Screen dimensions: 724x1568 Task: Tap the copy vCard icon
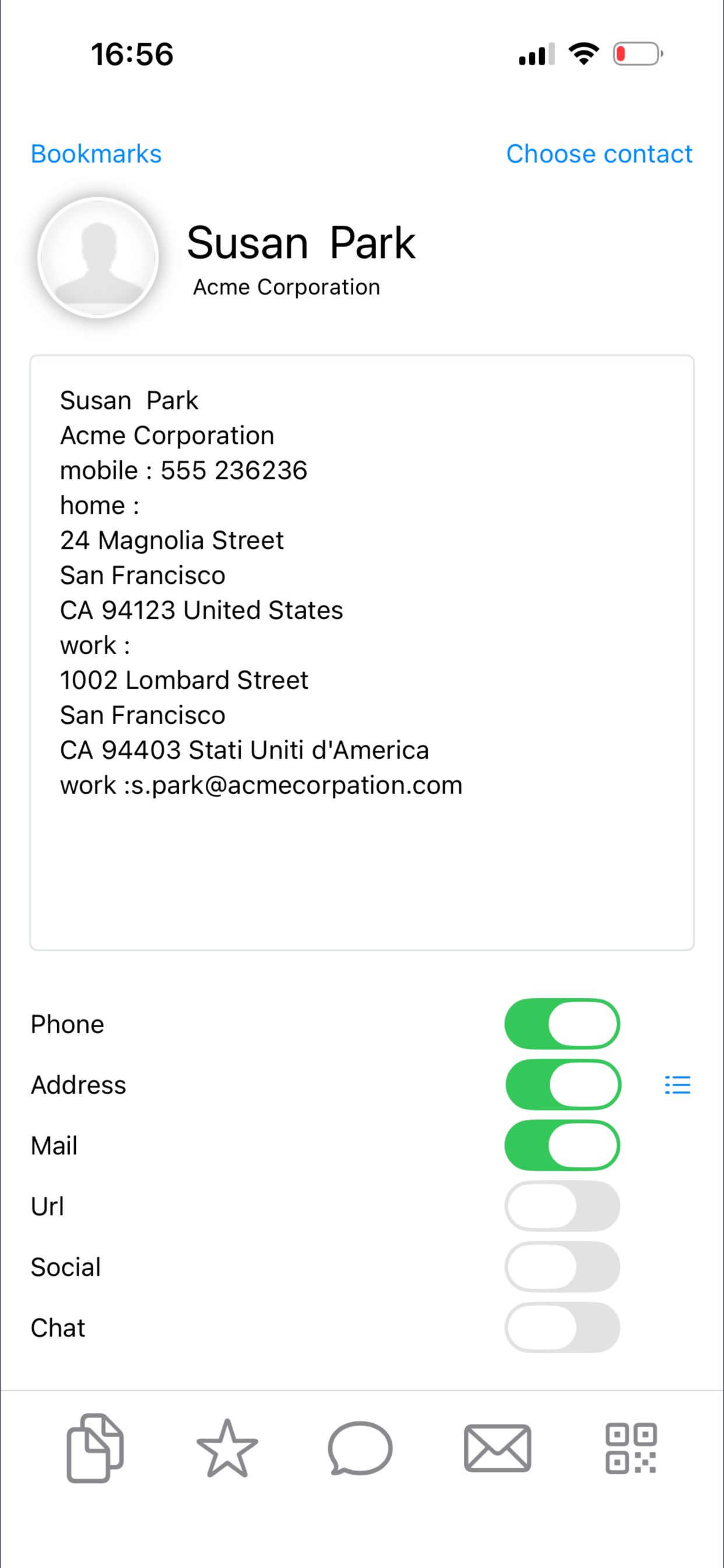click(x=94, y=1450)
